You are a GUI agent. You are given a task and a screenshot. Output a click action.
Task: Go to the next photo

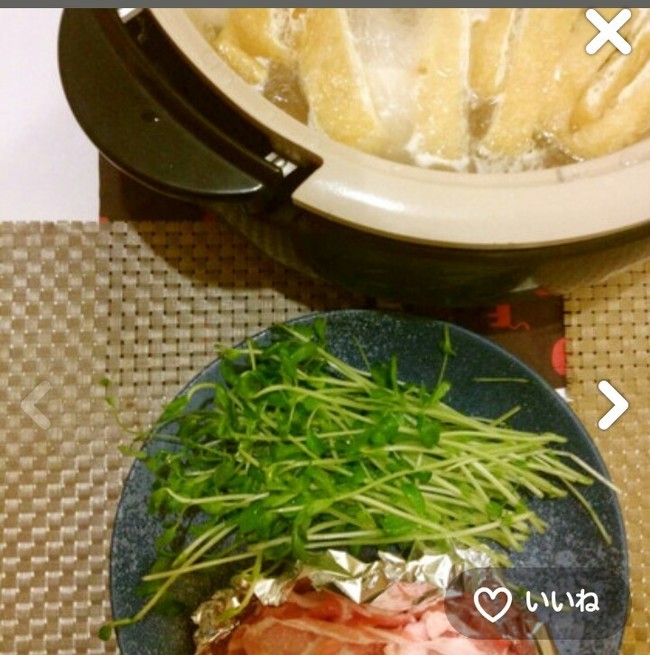point(612,405)
